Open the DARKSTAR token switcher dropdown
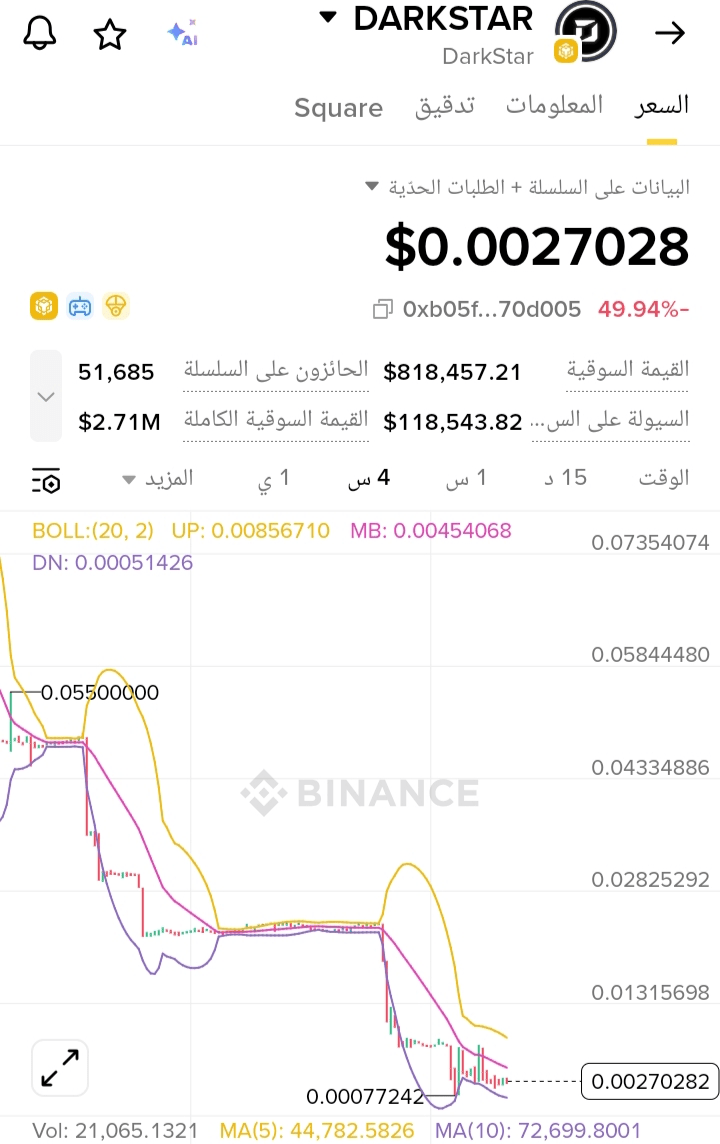 (x=328, y=17)
